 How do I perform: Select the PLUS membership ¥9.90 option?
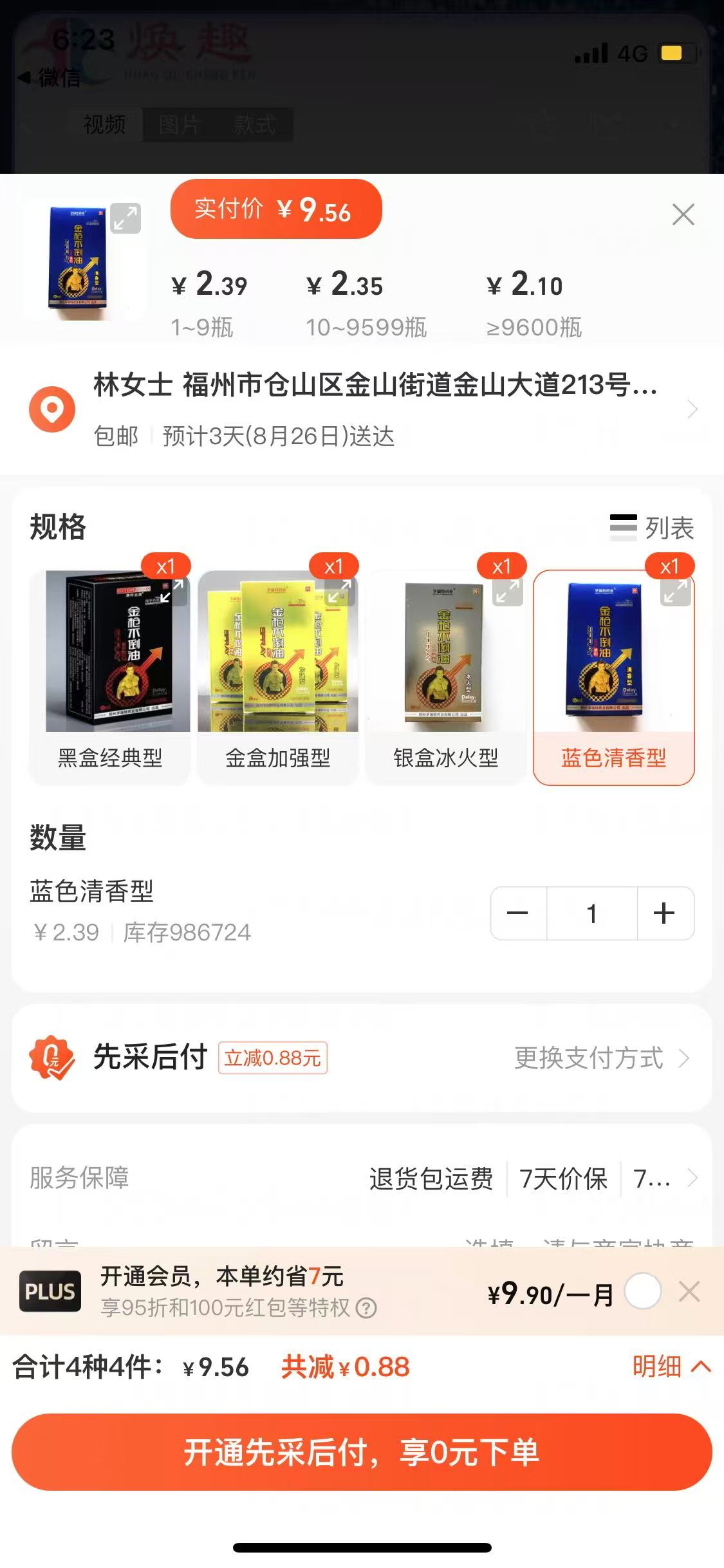643,1291
